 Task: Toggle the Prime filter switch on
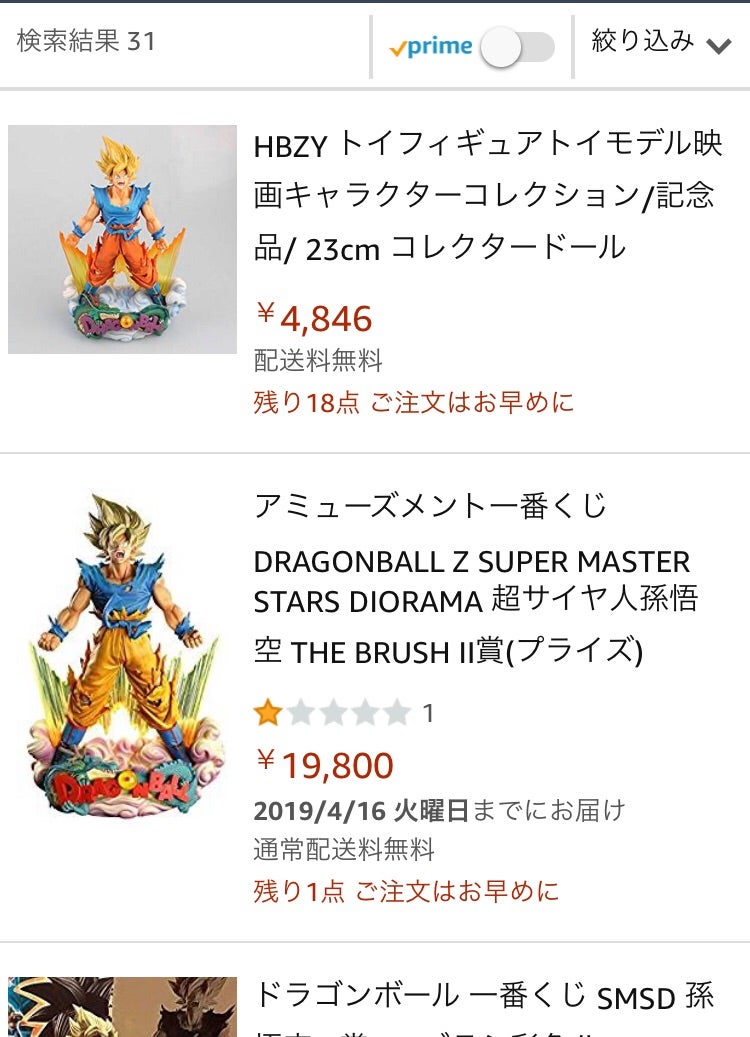[x=513, y=46]
